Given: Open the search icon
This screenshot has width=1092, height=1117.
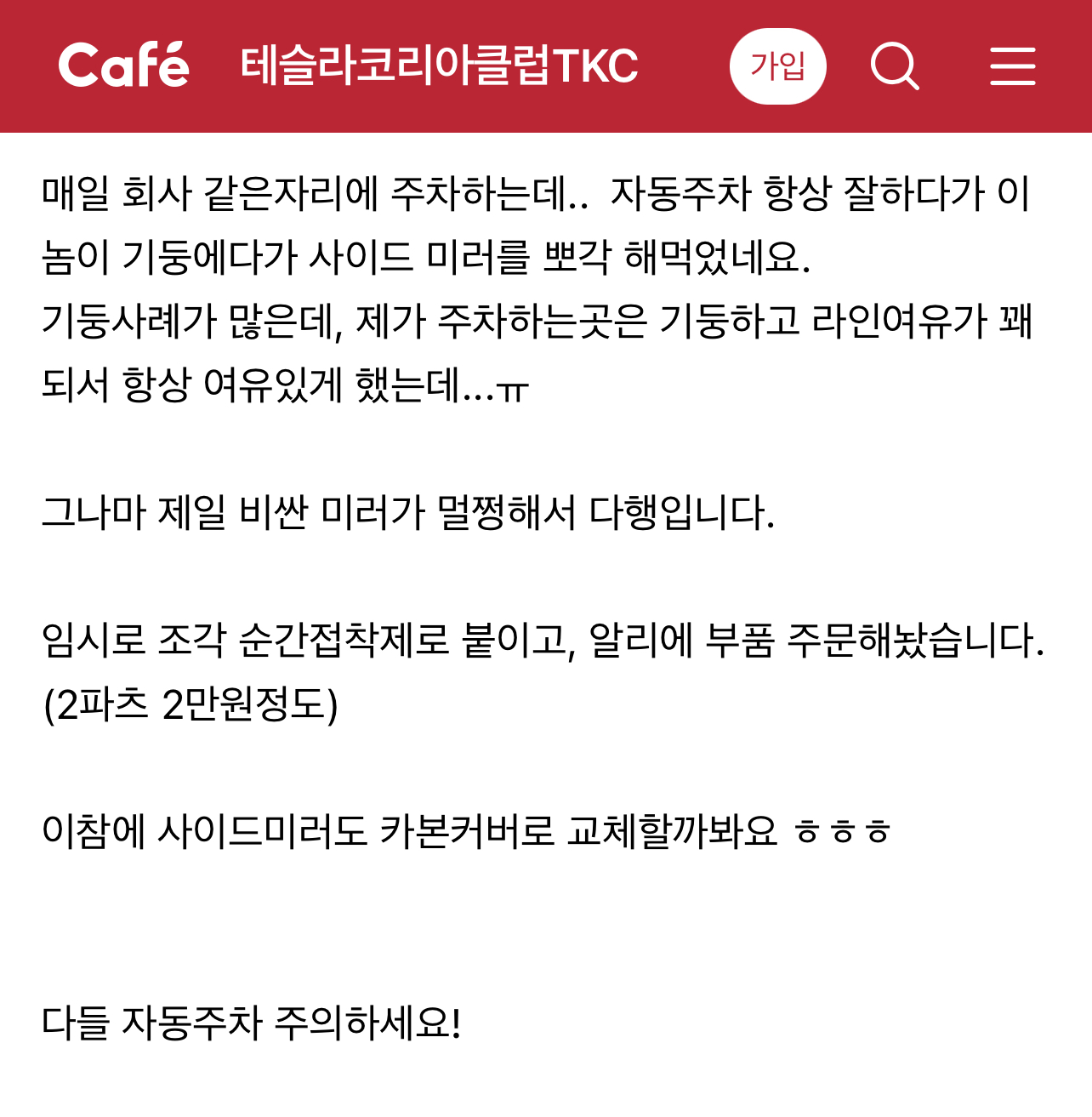Looking at the screenshot, I should 895,66.
